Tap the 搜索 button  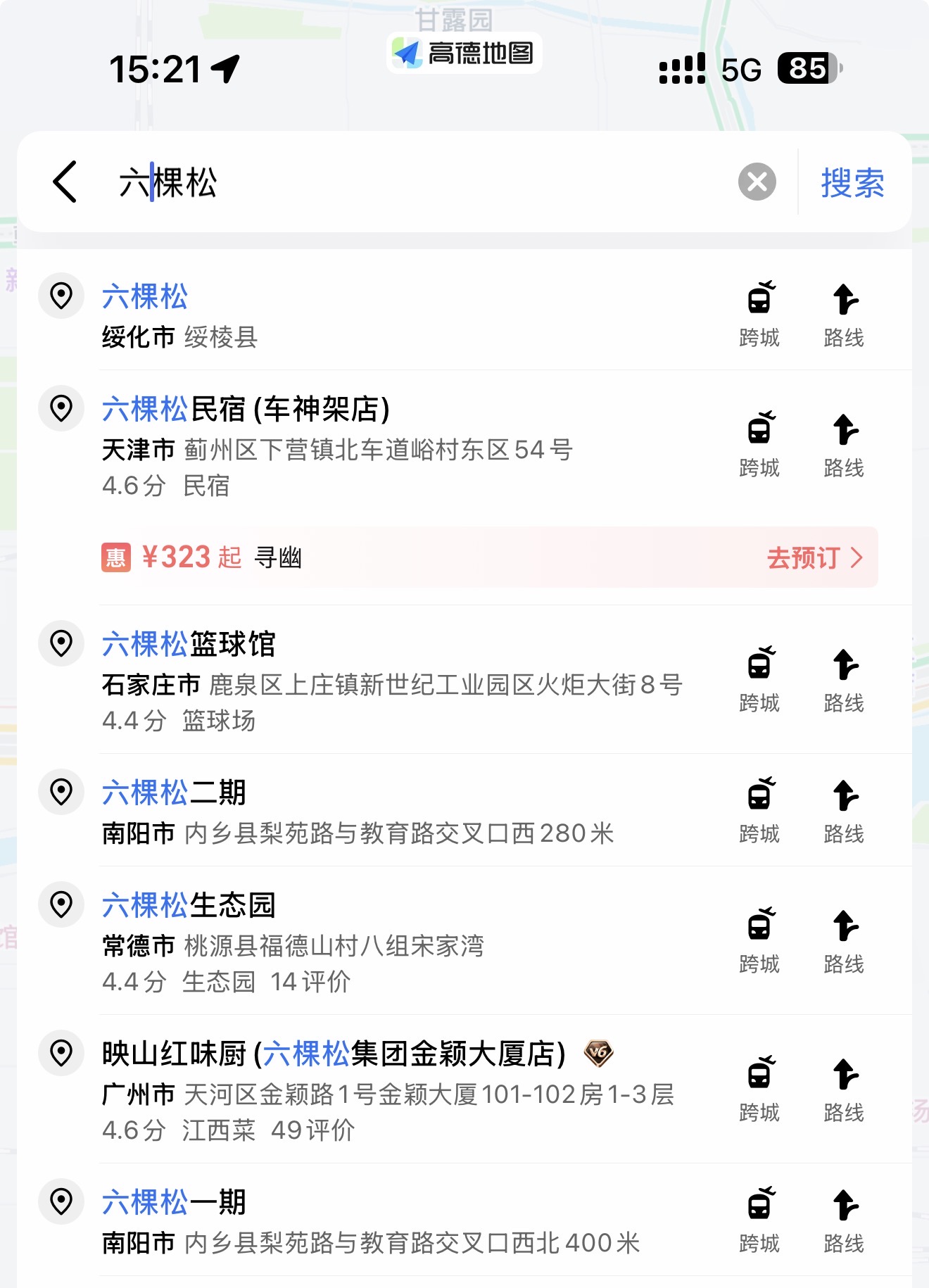click(x=852, y=182)
